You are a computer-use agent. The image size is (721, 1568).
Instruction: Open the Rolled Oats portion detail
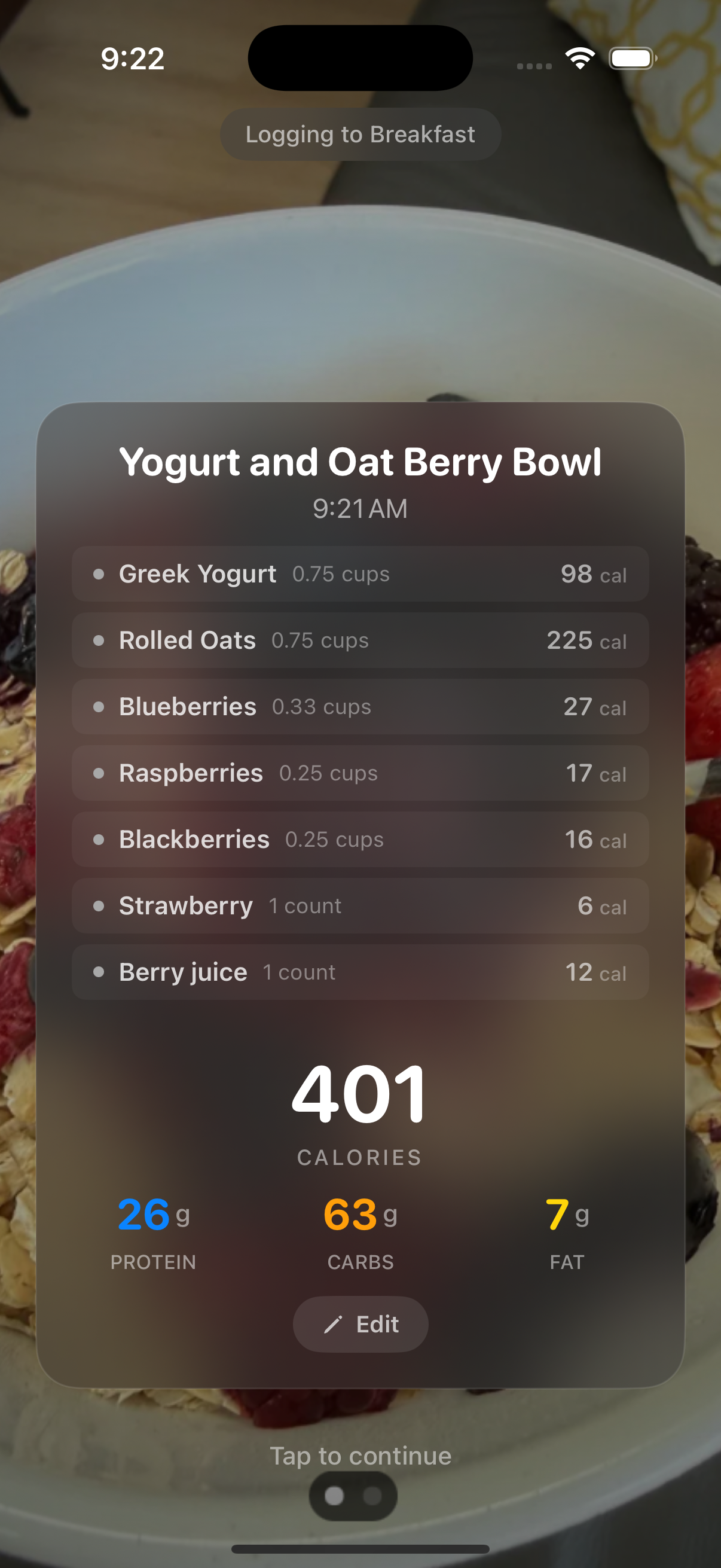coord(320,640)
